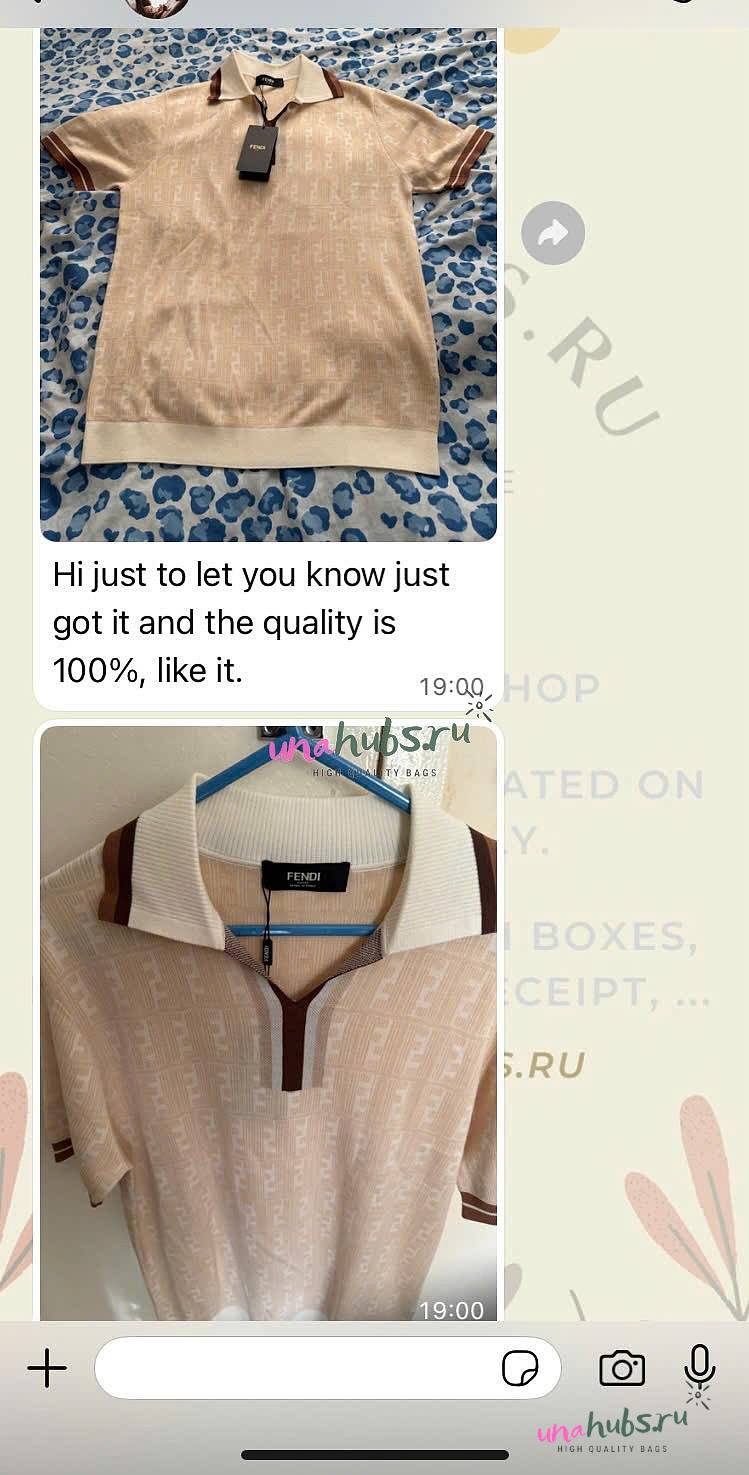Viewport: 749px width, 1475px height.
Task: Open the photo of shirt on hanger
Action: click(268, 1024)
